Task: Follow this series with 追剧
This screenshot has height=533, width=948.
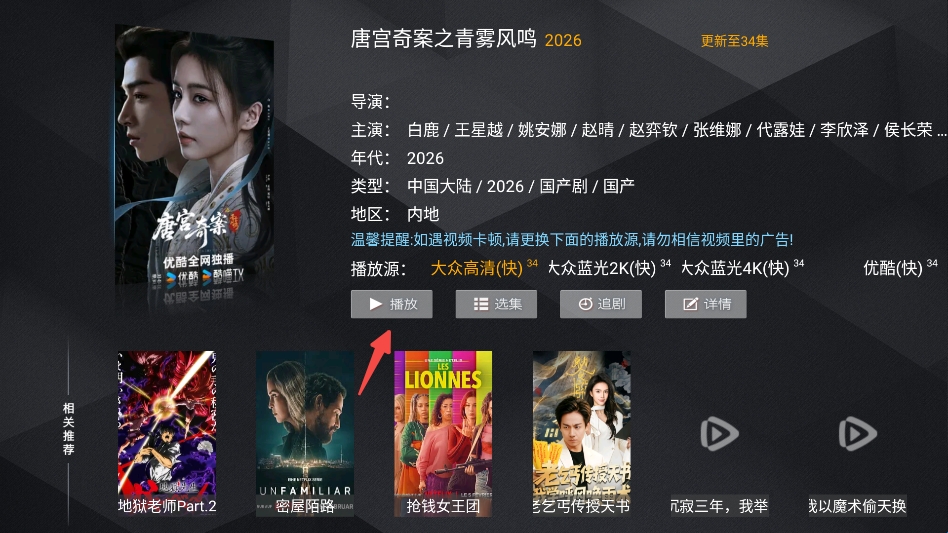Action: tap(601, 304)
